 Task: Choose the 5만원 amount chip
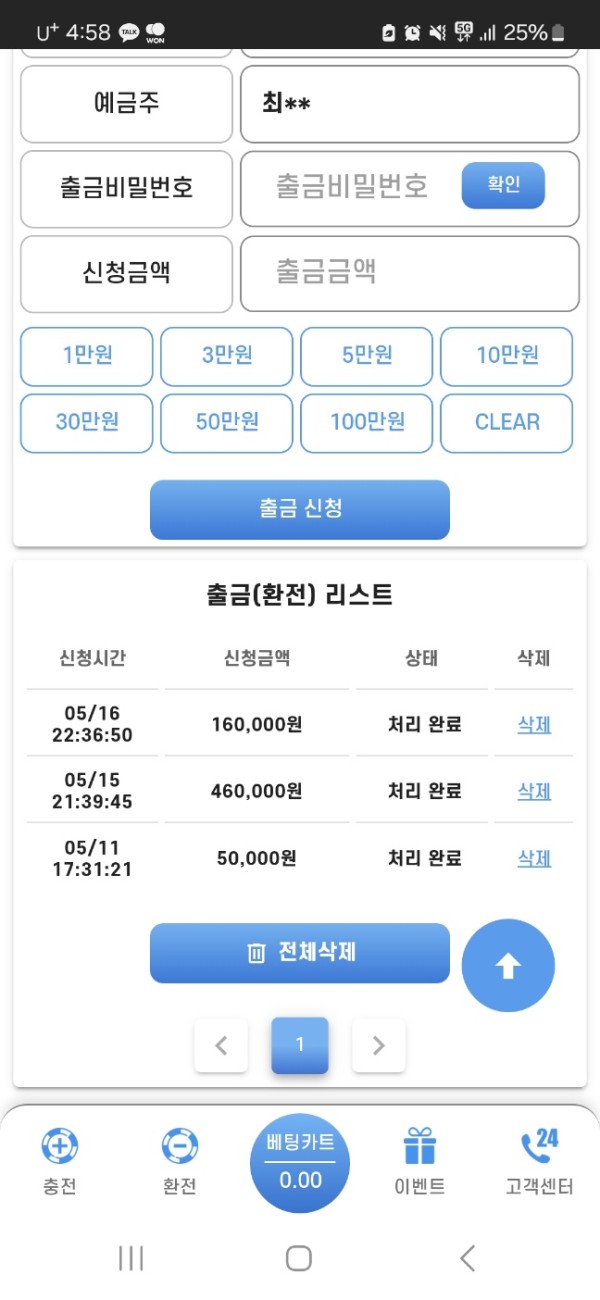tap(367, 356)
